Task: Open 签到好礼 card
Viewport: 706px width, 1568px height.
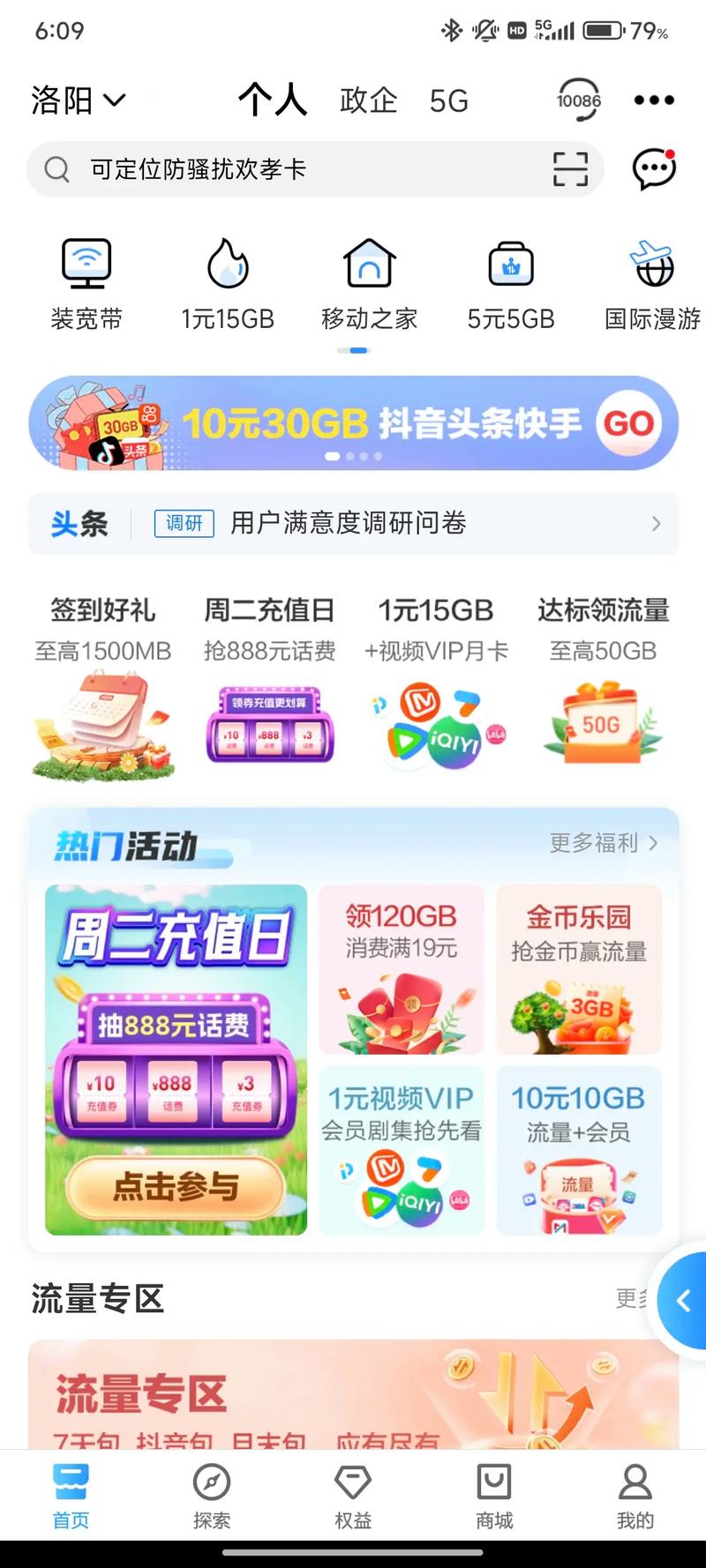Action: tap(102, 688)
